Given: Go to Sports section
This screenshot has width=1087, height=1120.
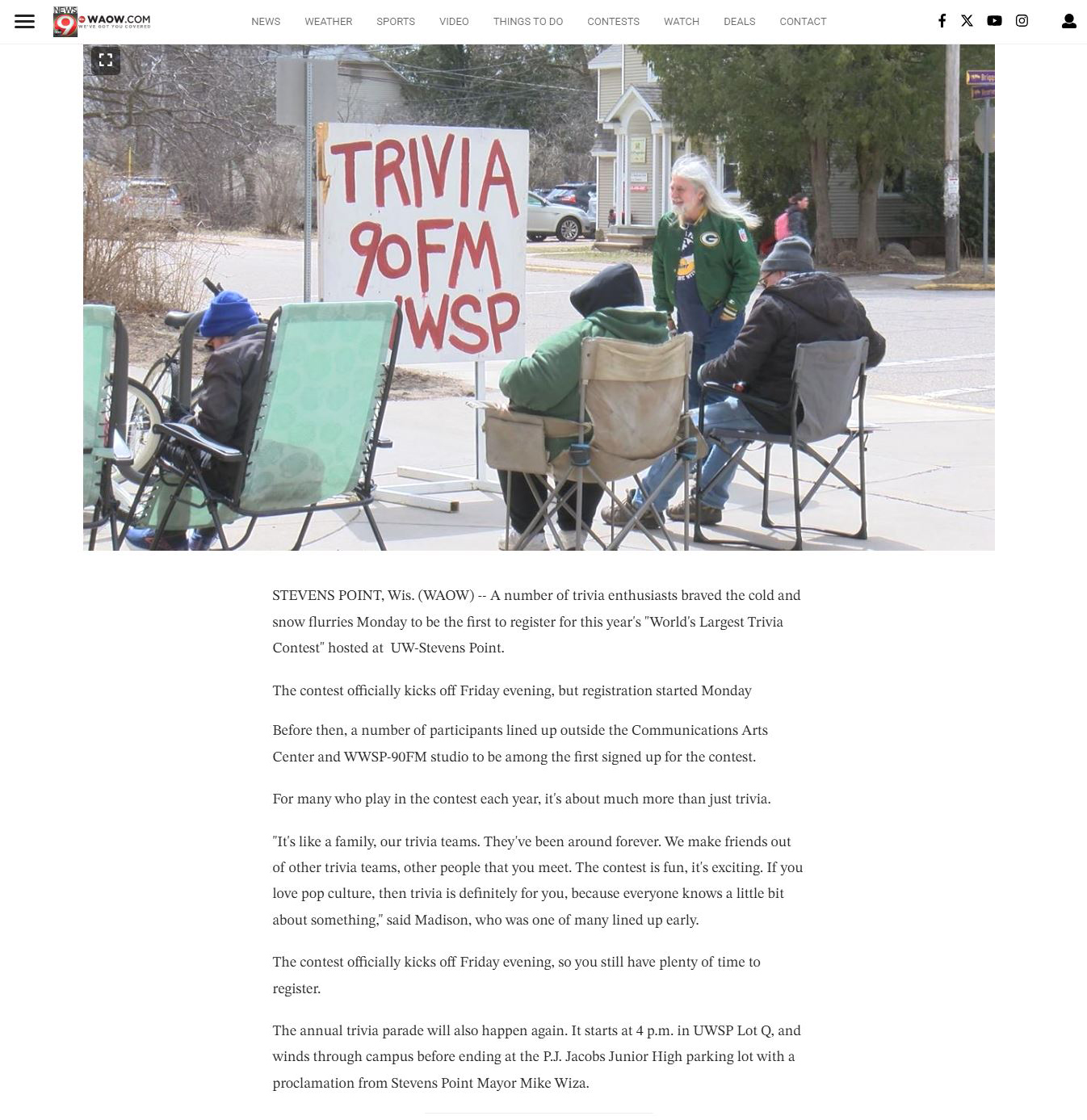Looking at the screenshot, I should point(396,22).
